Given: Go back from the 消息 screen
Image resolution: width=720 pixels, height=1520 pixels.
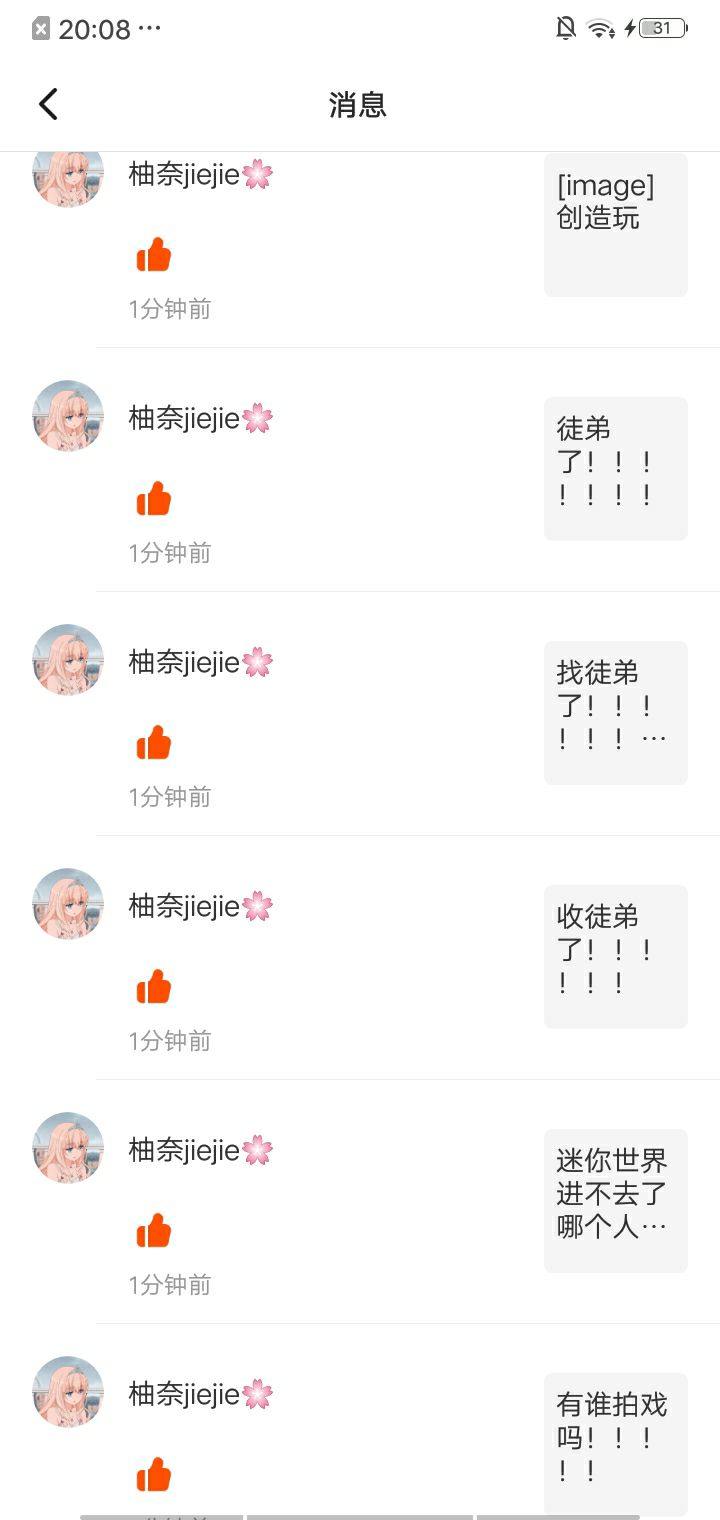Looking at the screenshot, I should [48, 104].
